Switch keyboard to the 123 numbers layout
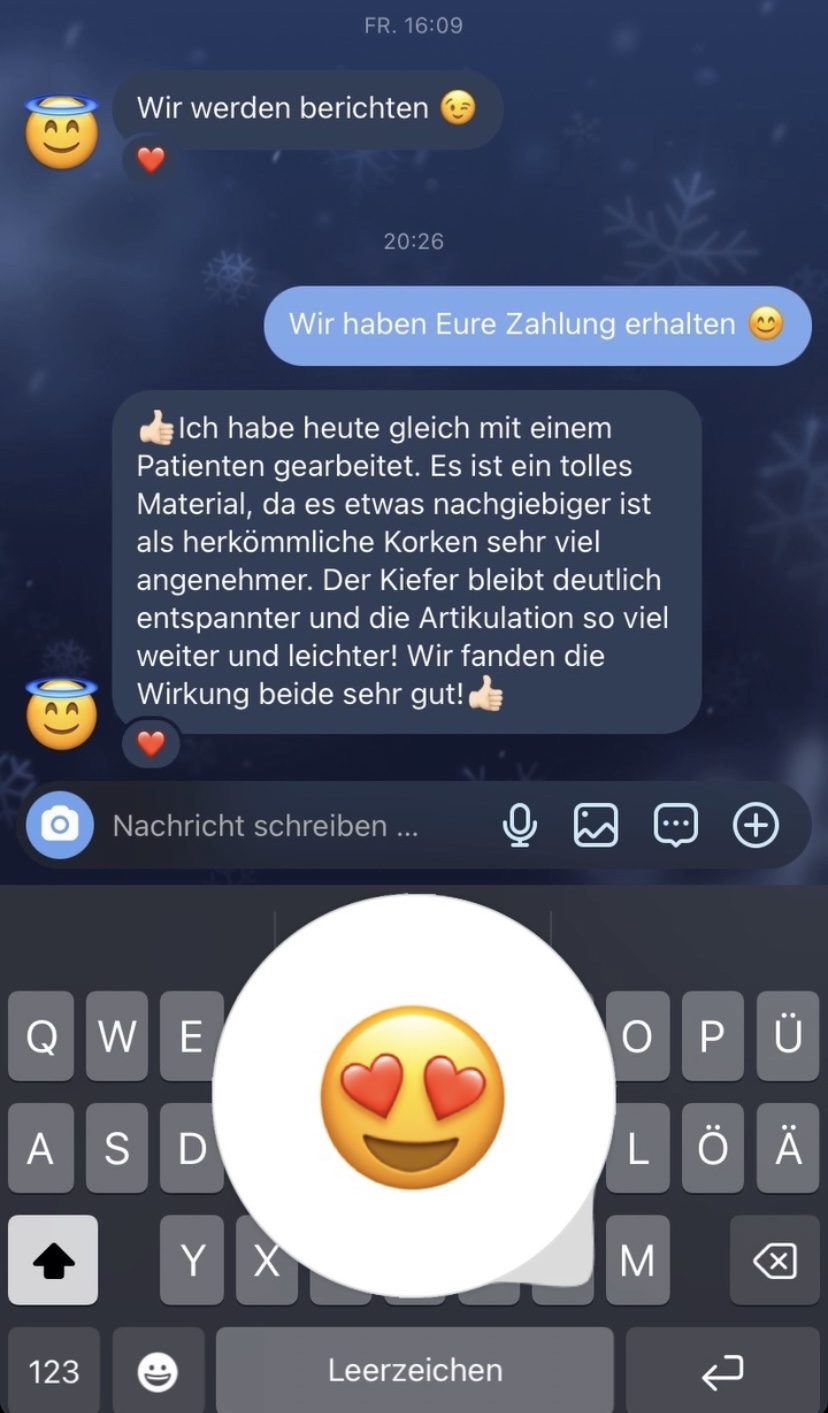828x1413 pixels. (x=54, y=1372)
